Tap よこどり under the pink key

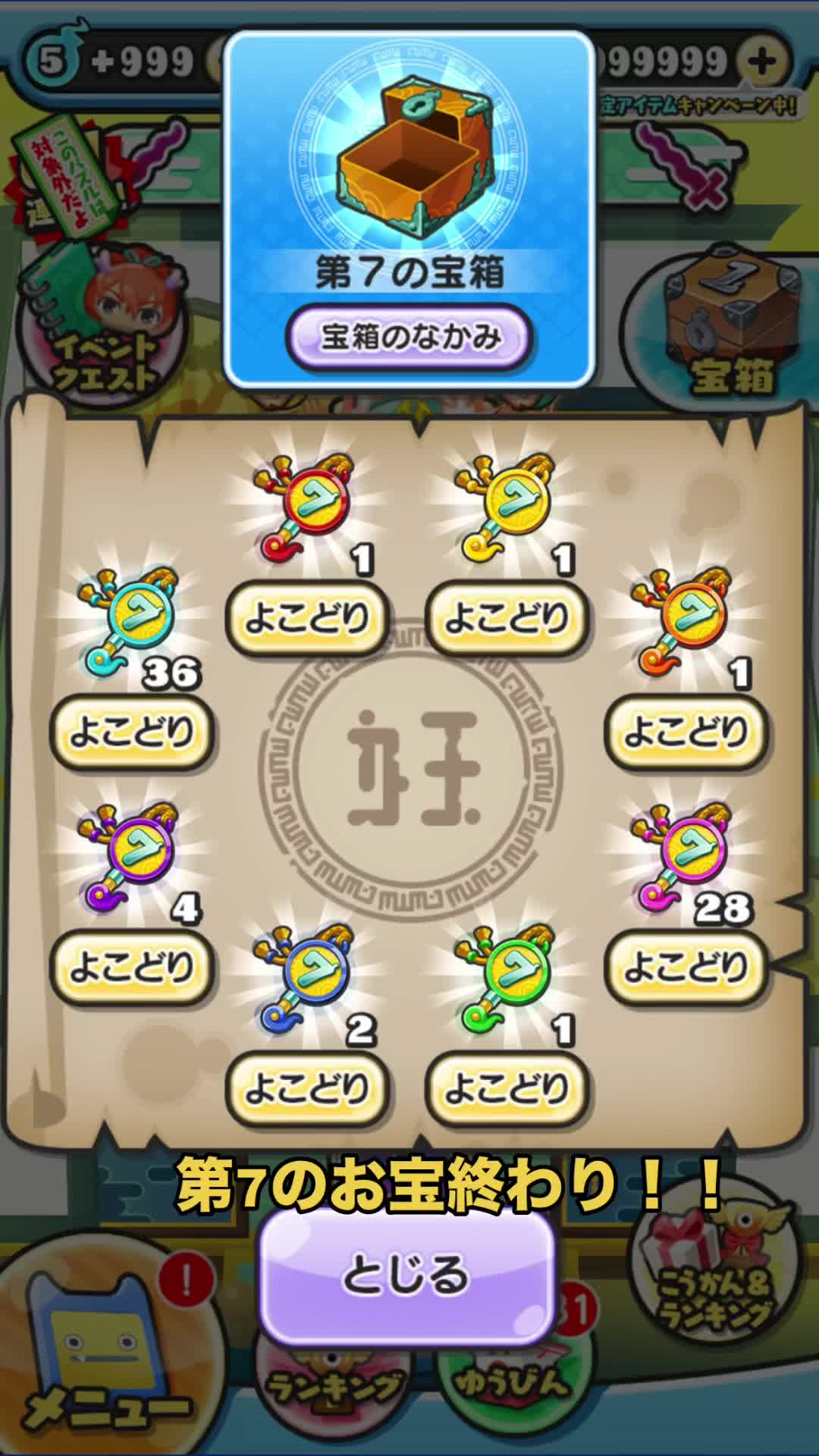pos(686,967)
